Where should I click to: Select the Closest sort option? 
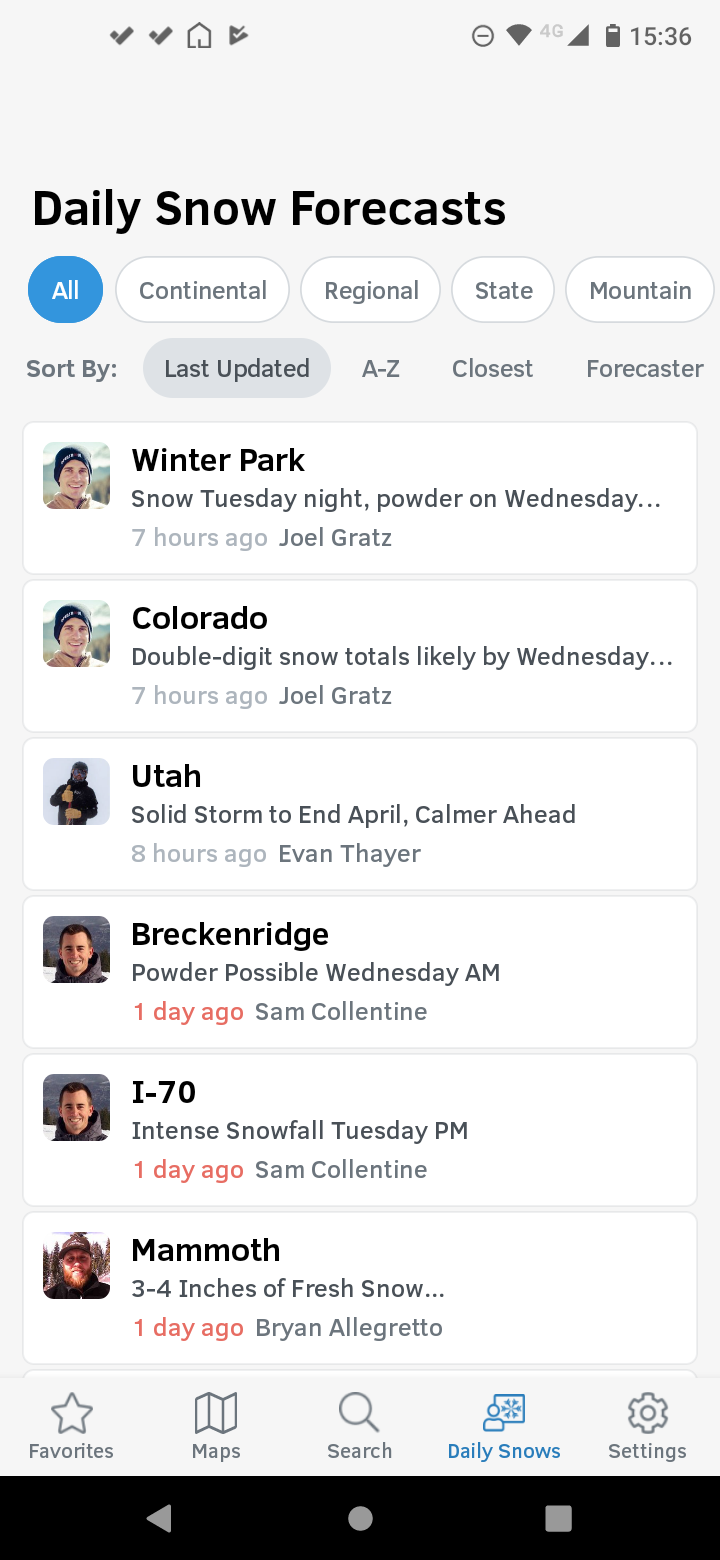(x=492, y=368)
